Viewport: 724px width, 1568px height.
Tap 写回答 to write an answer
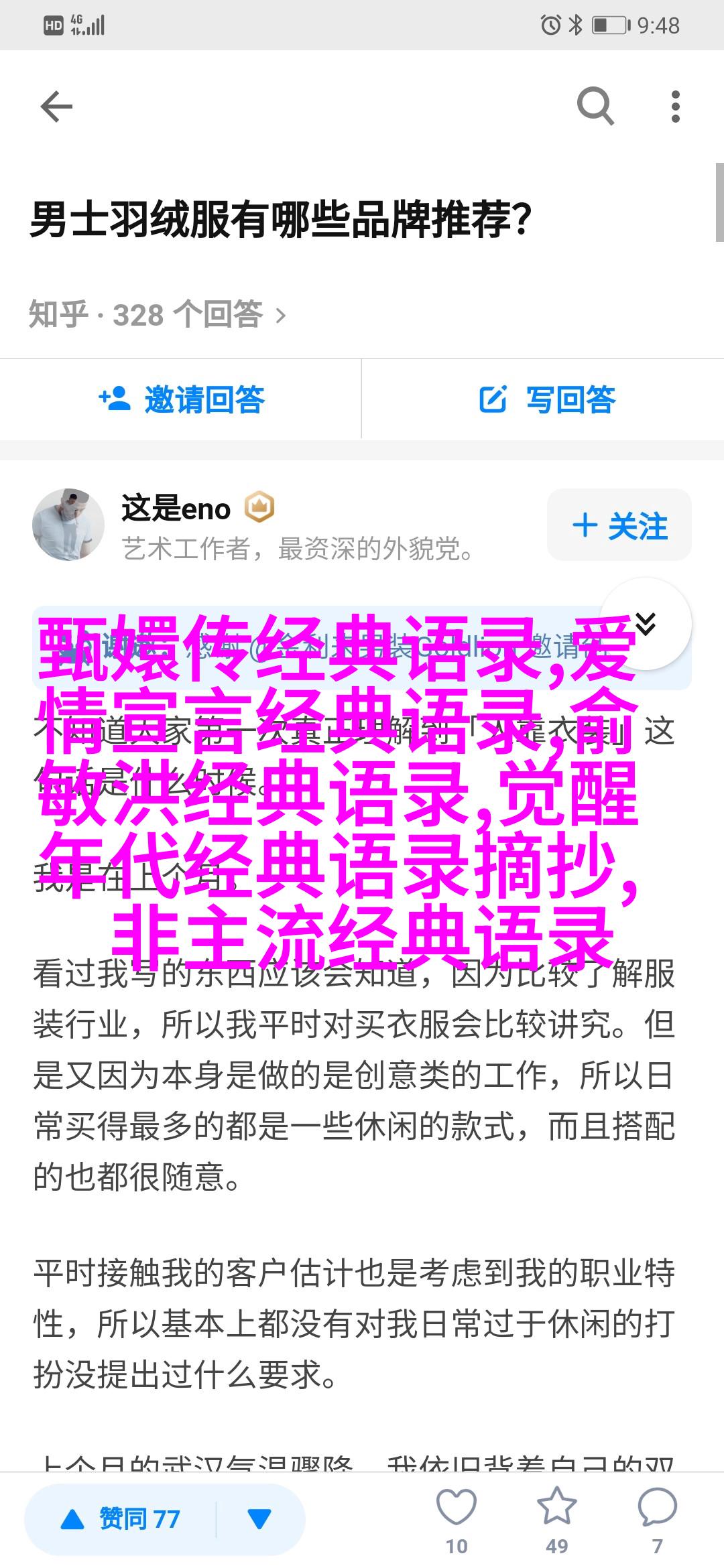point(547,400)
